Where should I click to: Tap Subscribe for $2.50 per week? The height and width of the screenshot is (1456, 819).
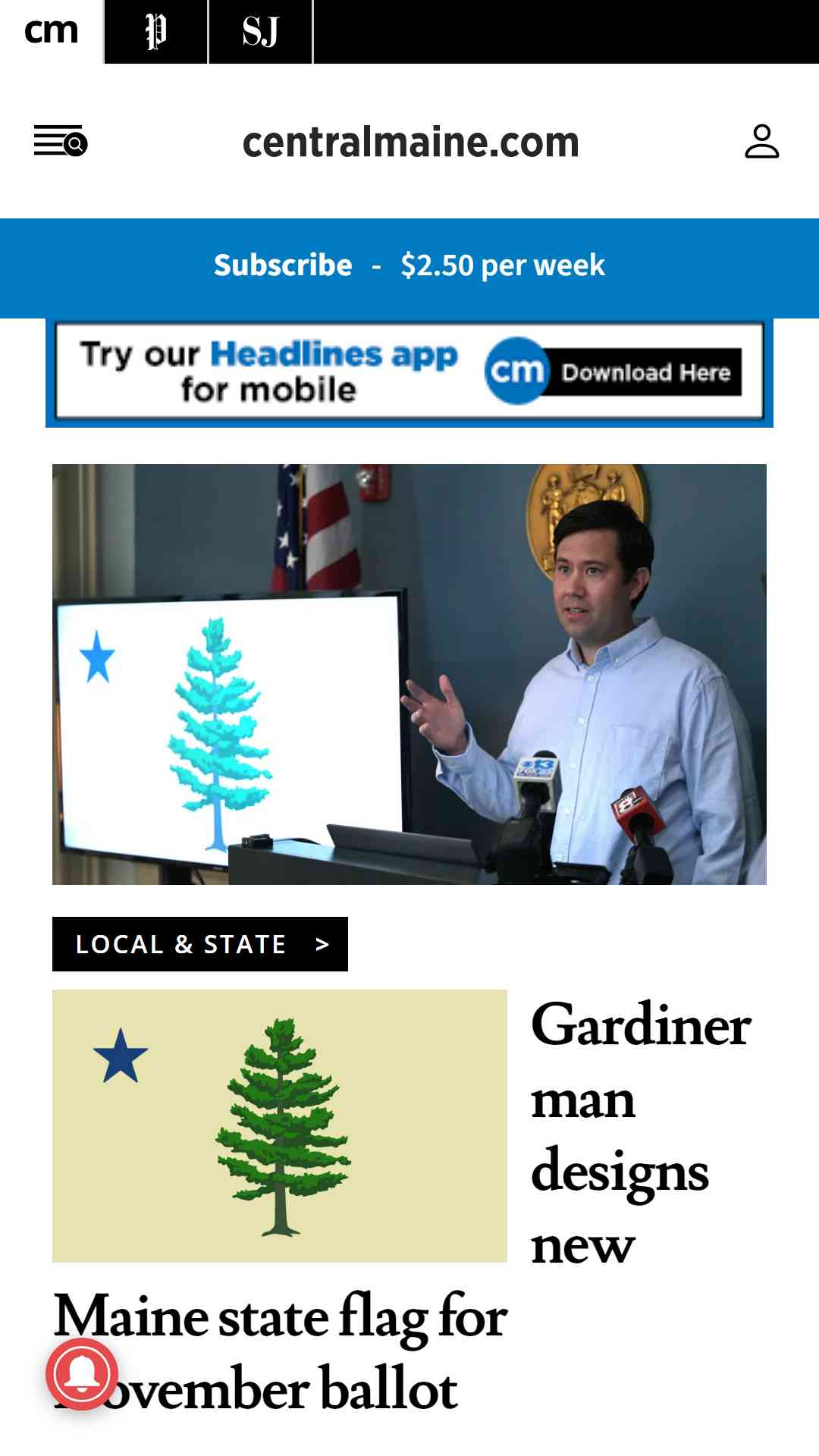click(409, 265)
